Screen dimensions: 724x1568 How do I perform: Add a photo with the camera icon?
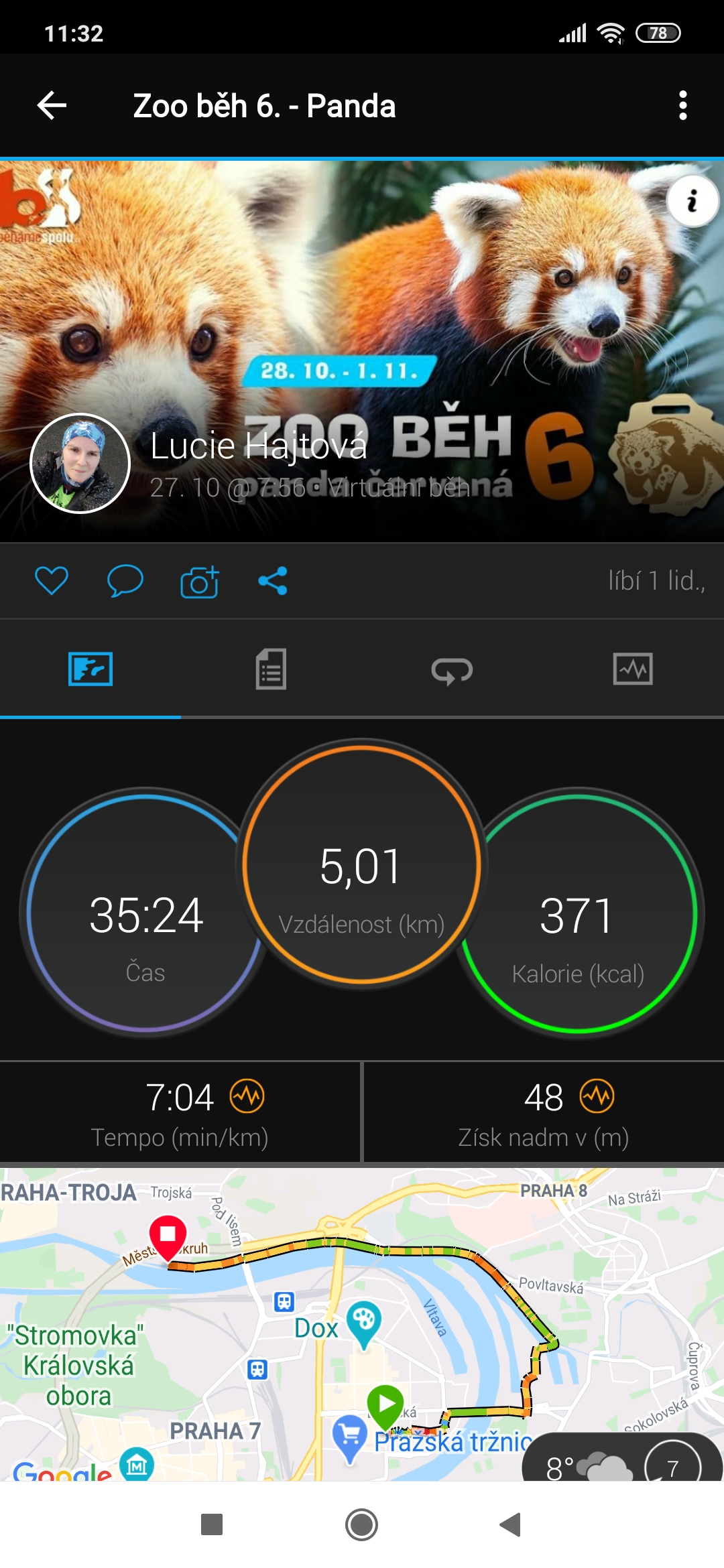point(199,581)
